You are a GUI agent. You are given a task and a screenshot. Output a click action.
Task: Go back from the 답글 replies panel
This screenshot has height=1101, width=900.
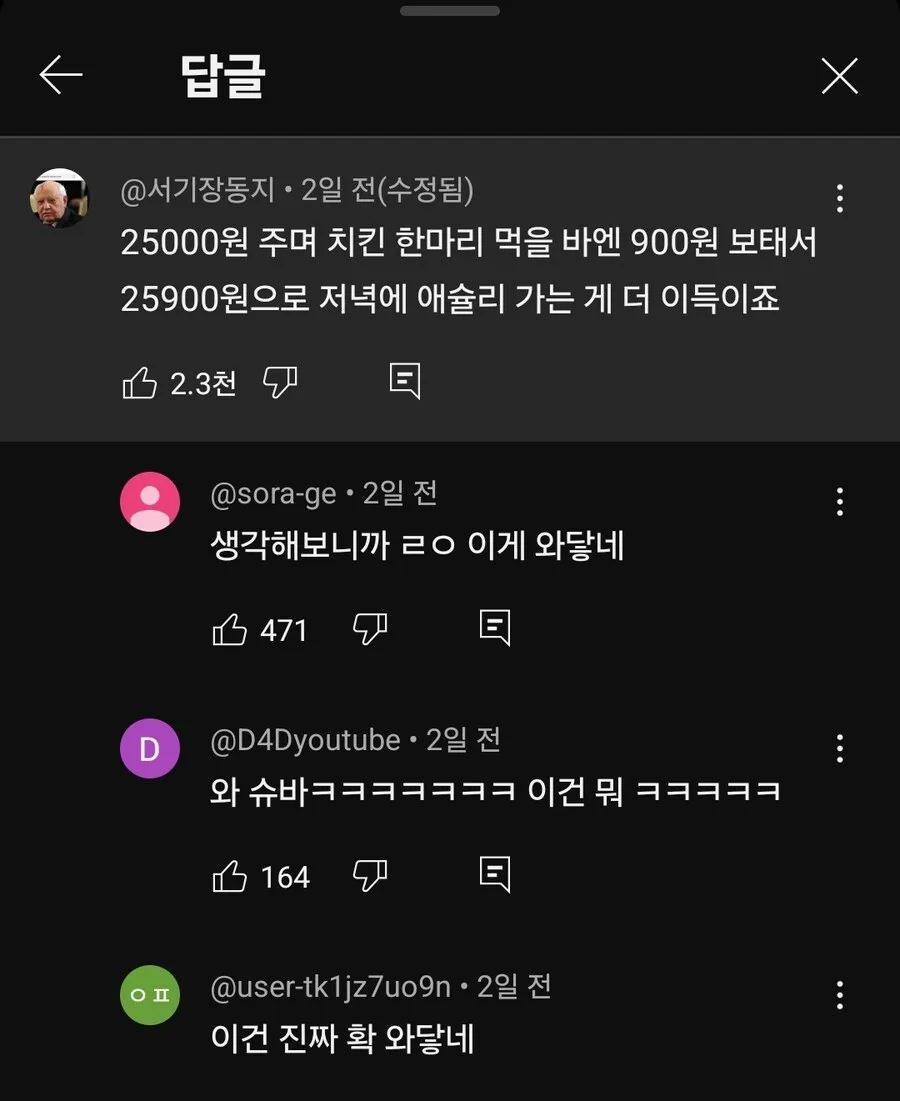(x=60, y=76)
